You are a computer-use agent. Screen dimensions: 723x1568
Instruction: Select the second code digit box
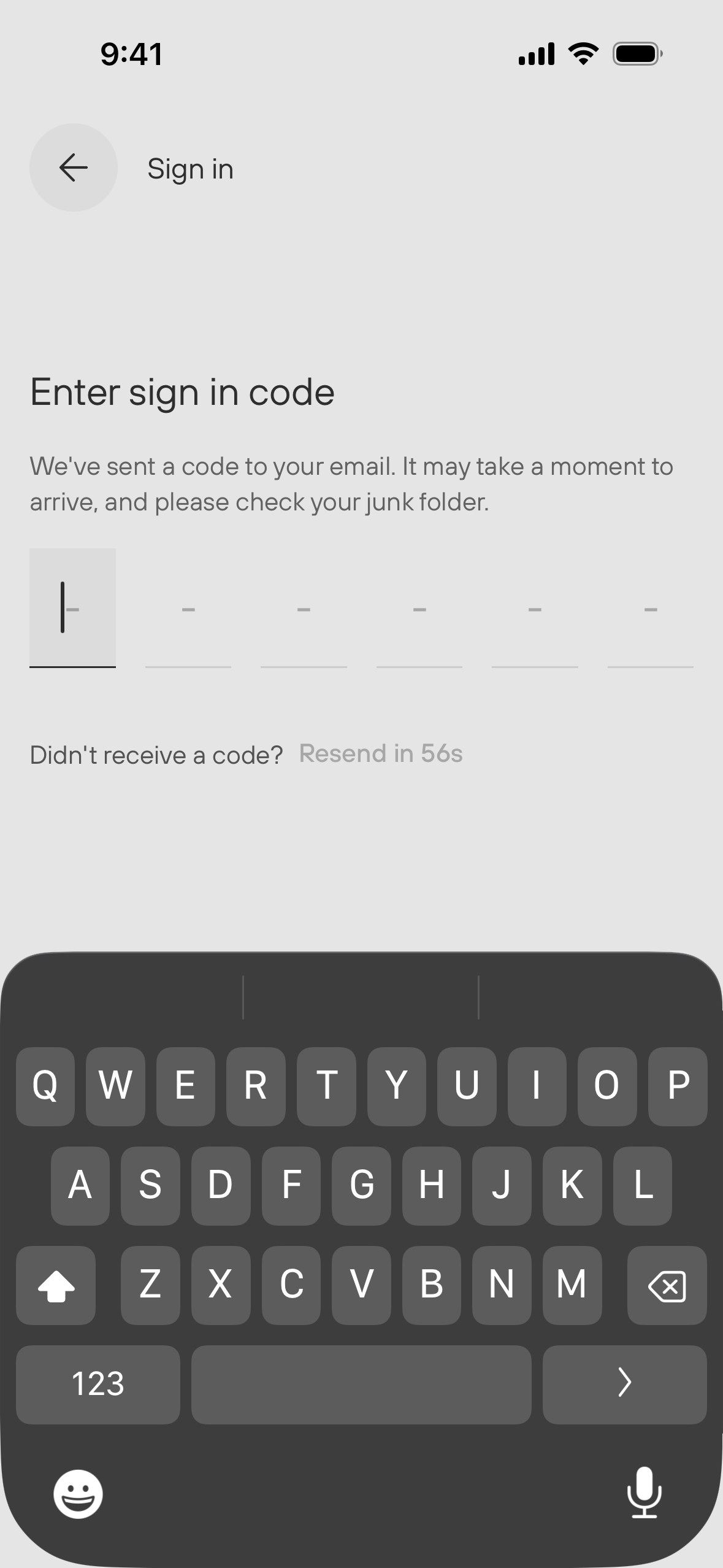(x=188, y=607)
